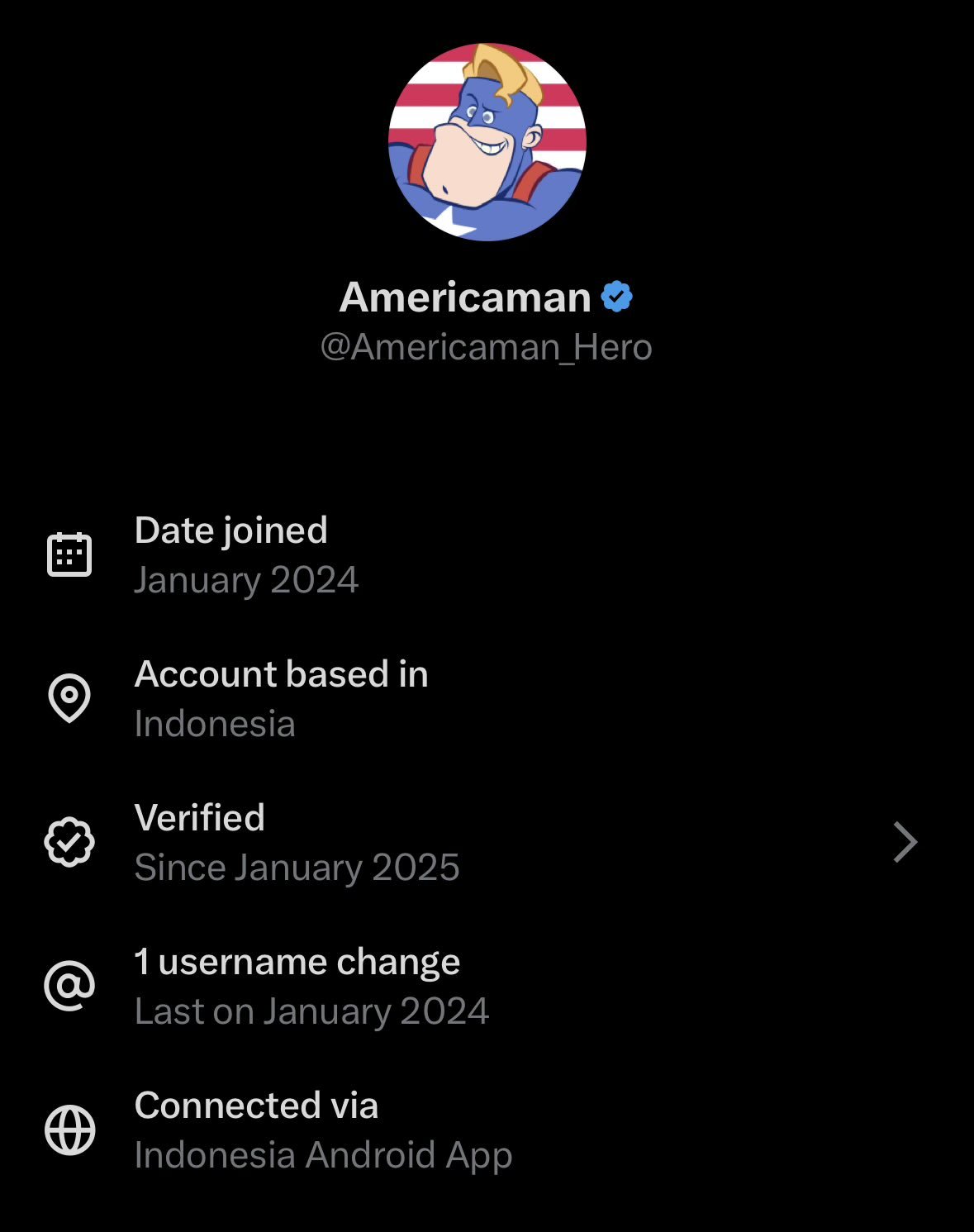Tap the Americaman profile picture
The image size is (974, 1232).
(x=487, y=142)
